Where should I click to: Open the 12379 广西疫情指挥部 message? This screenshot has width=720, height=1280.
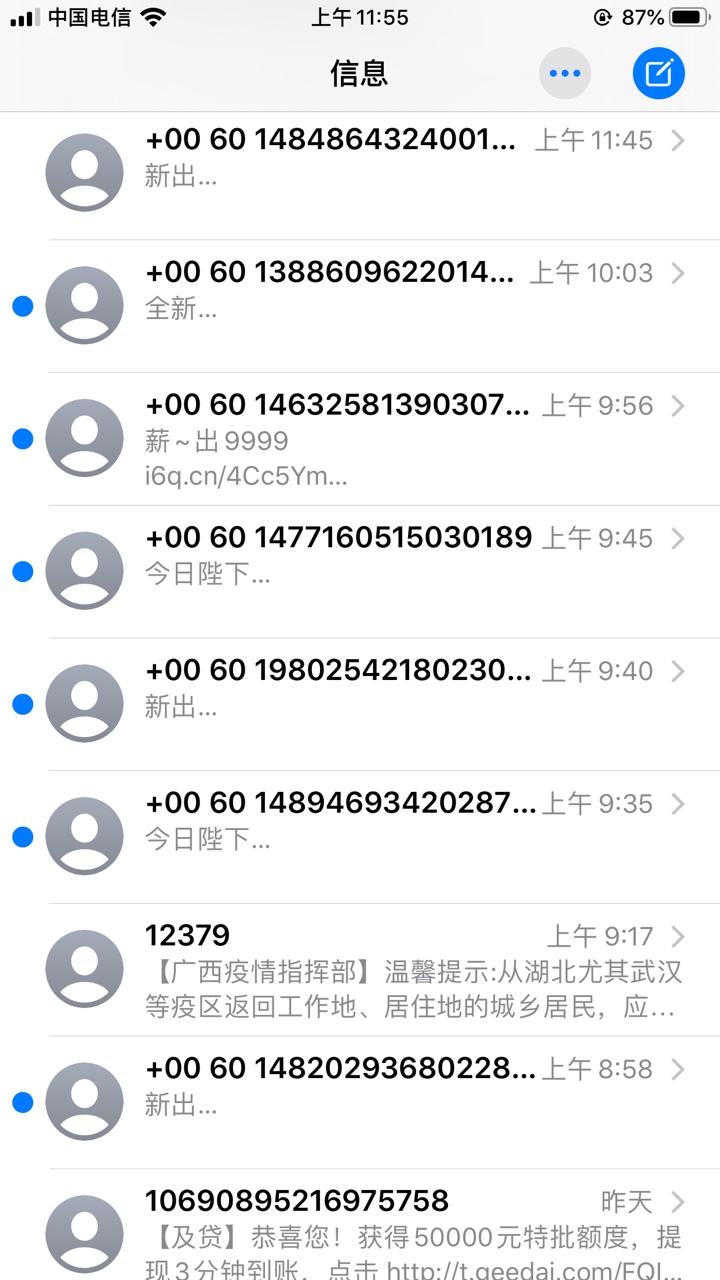[360, 970]
